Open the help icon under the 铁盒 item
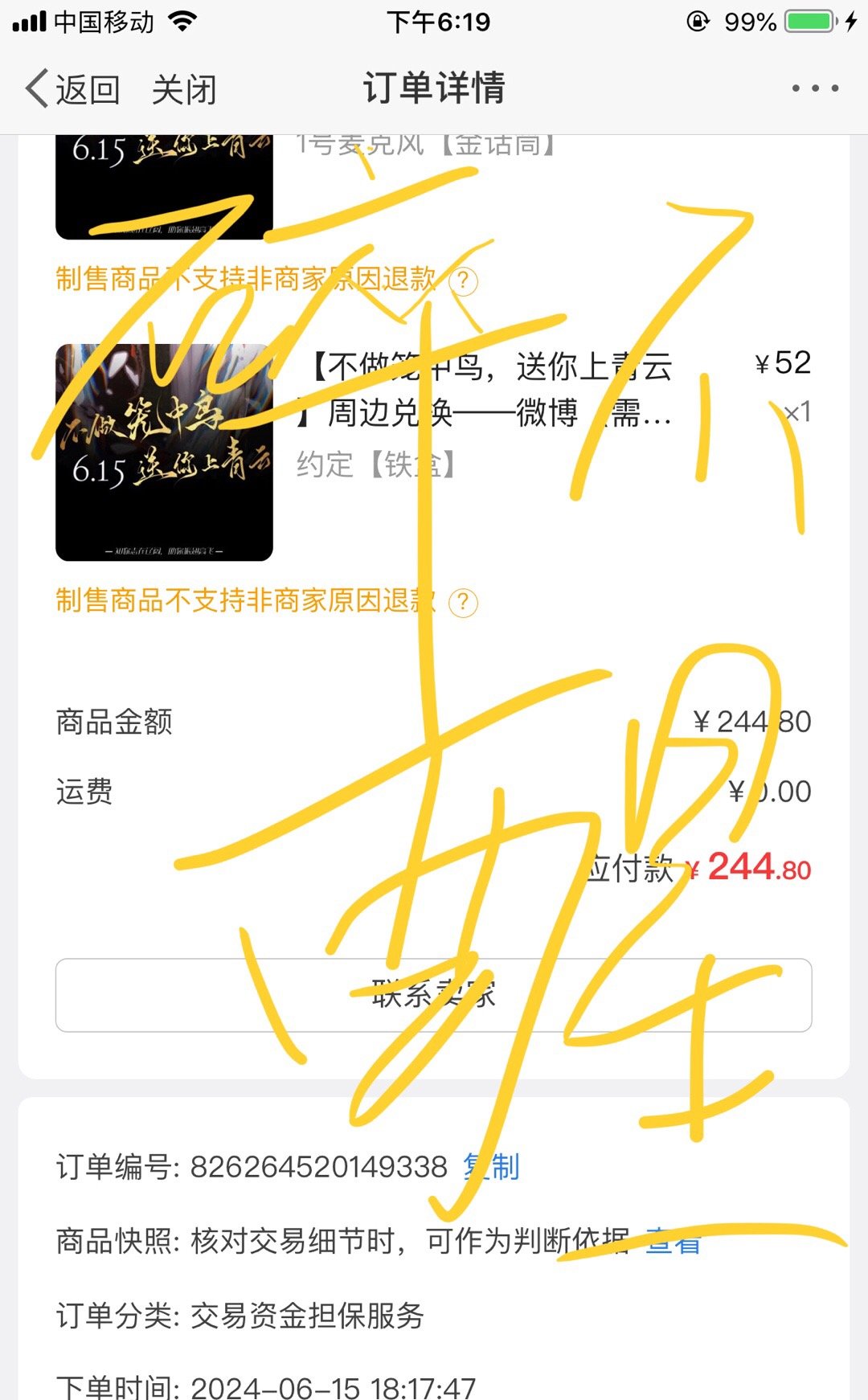The width and height of the screenshot is (868, 1400). (x=463, y=602)
